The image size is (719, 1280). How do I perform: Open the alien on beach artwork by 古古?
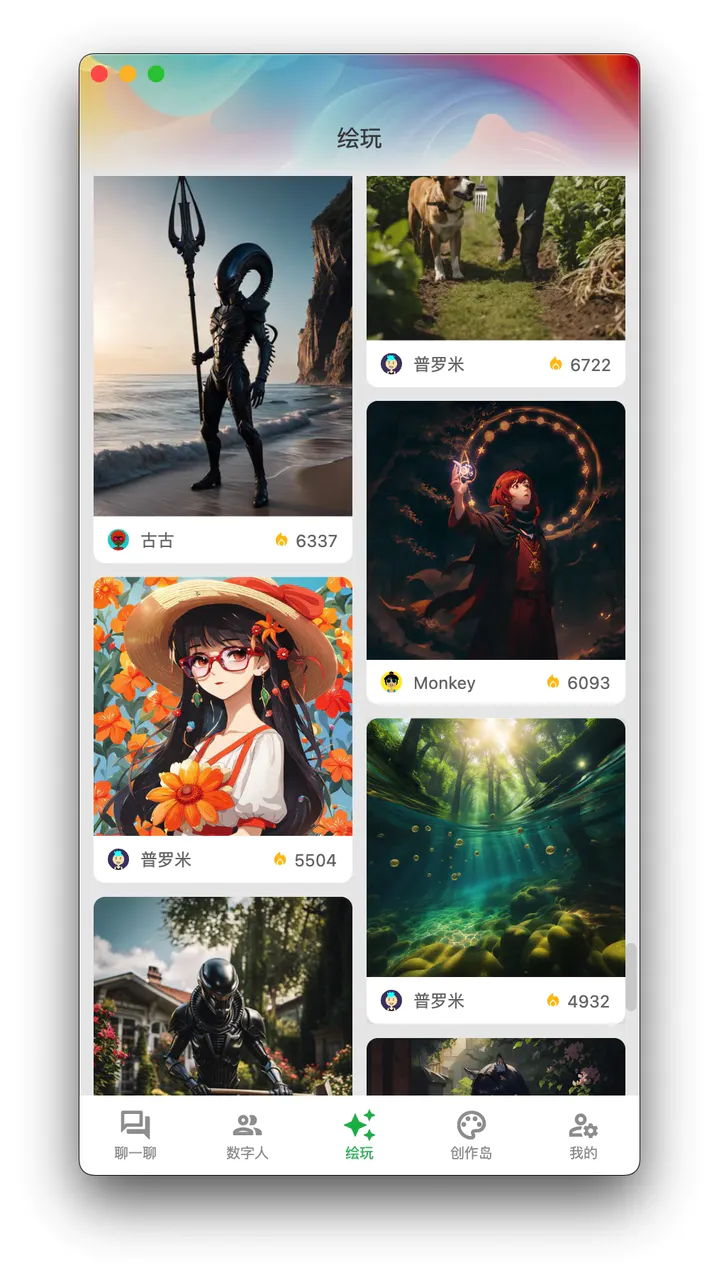(222, 345)
